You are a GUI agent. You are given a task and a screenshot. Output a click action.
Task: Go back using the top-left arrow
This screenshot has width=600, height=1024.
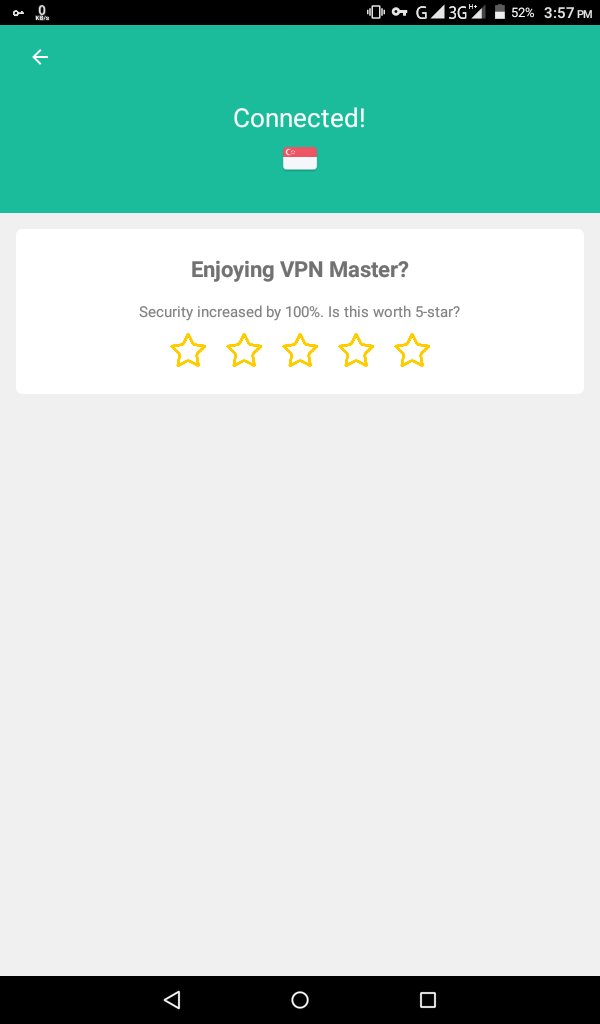[x=40, y=57]
